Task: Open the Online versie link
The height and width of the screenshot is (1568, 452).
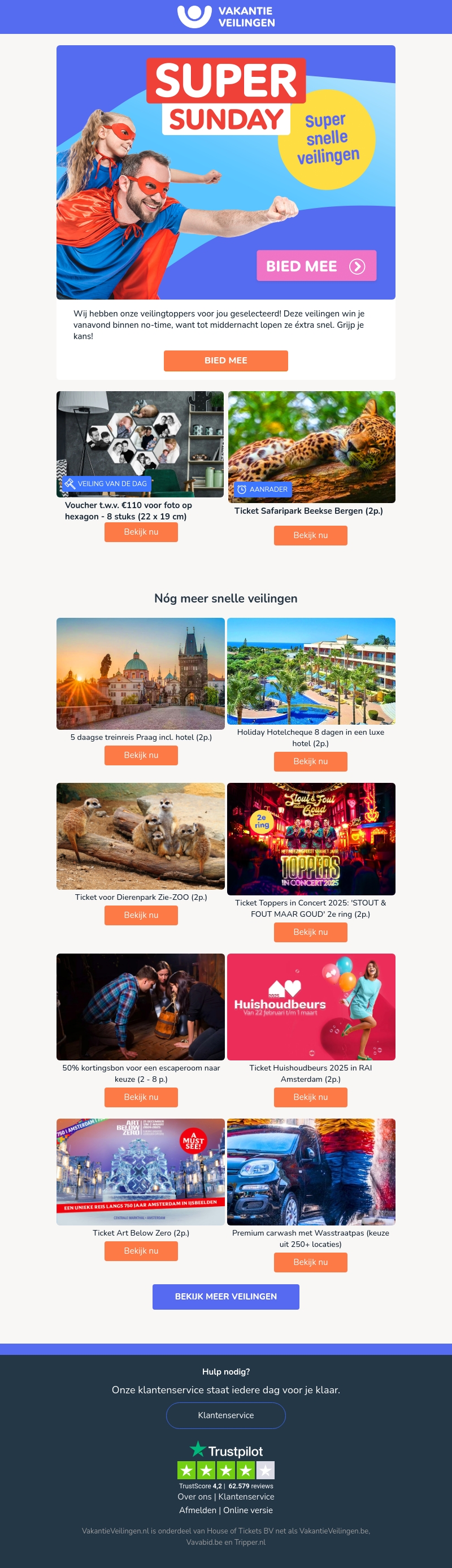Action: (247, 1510)
